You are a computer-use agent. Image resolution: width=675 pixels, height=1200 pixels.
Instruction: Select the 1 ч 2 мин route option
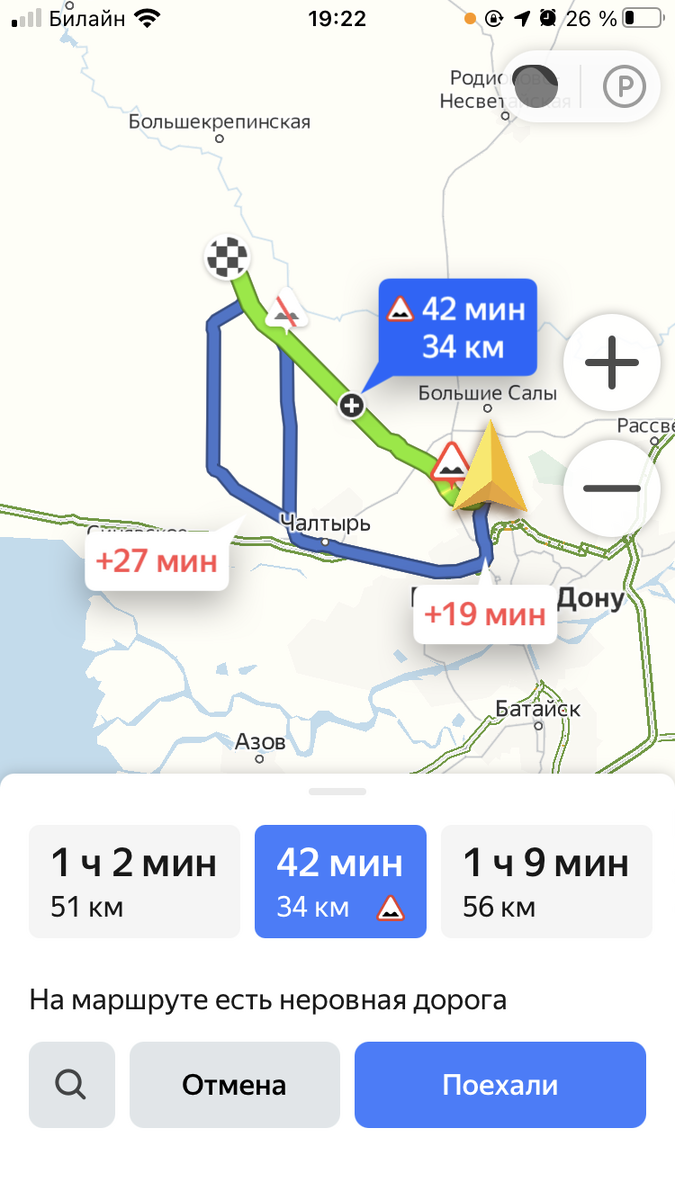pos(134,881)
